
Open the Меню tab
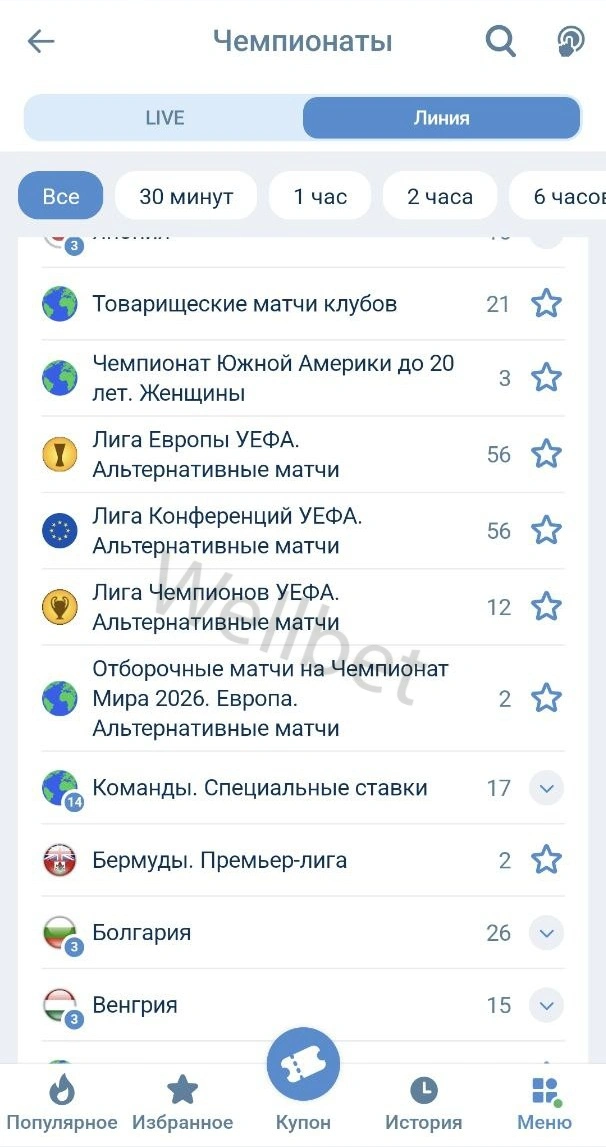pos(544,1103)
